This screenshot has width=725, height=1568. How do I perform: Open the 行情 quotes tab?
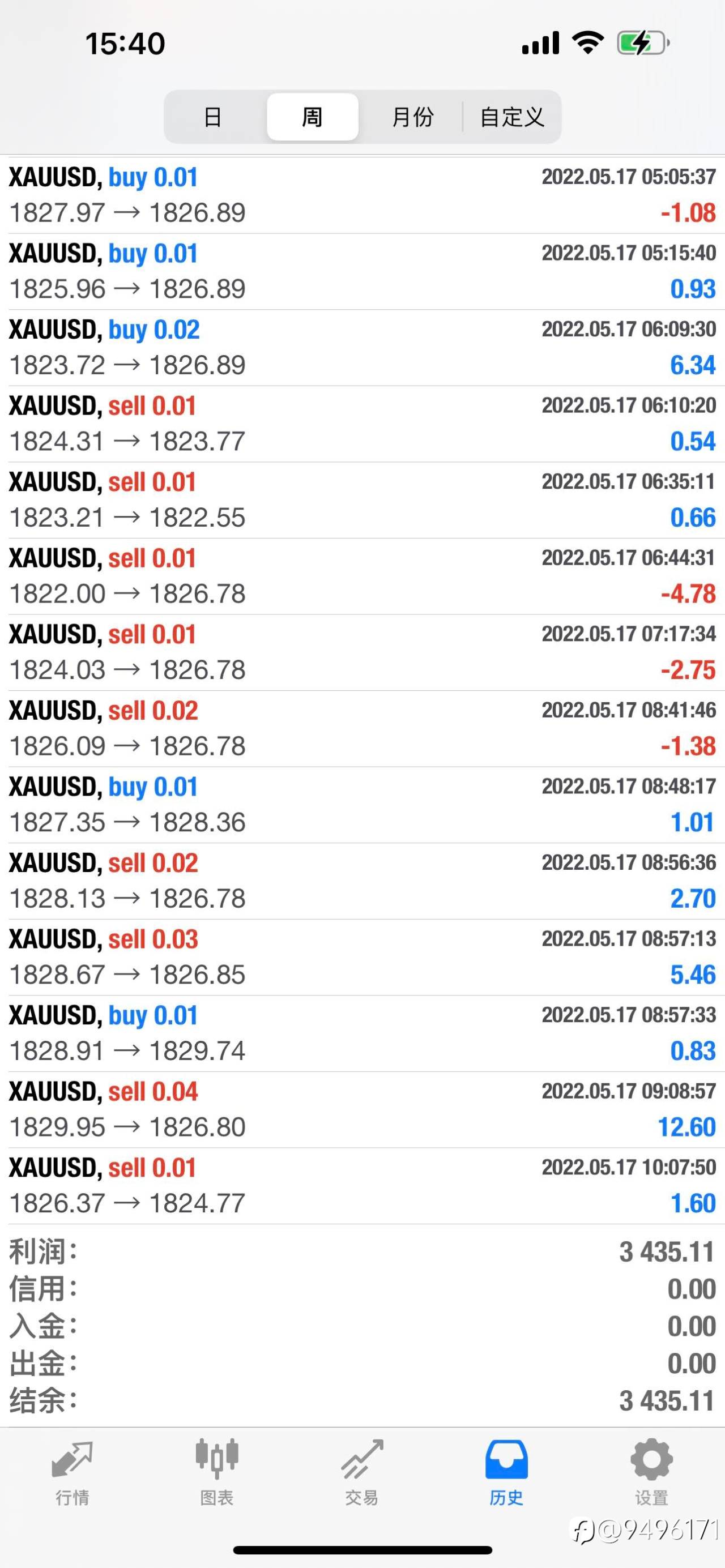pyautogui.click(x=72, y=1472)
